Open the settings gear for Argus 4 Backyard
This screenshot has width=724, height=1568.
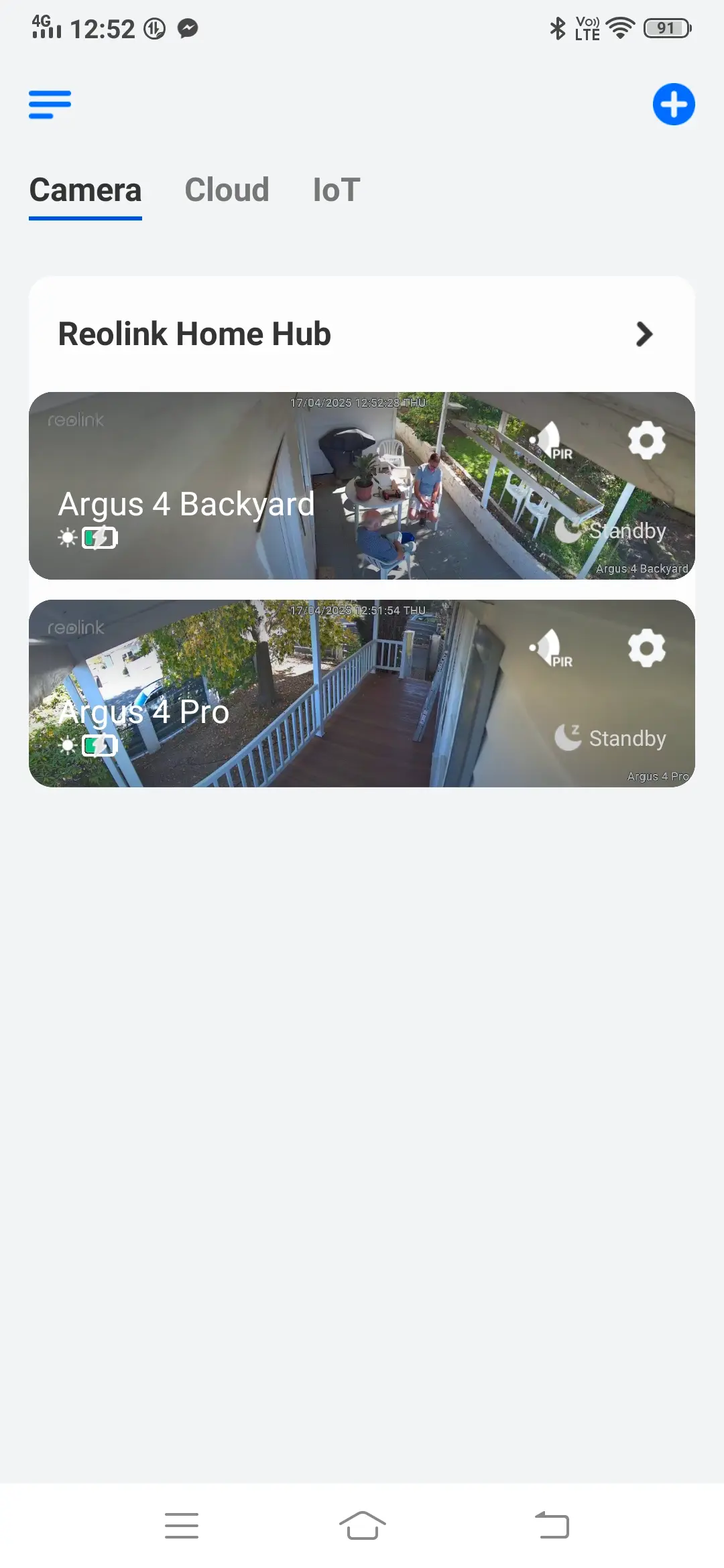click(647, 440)
